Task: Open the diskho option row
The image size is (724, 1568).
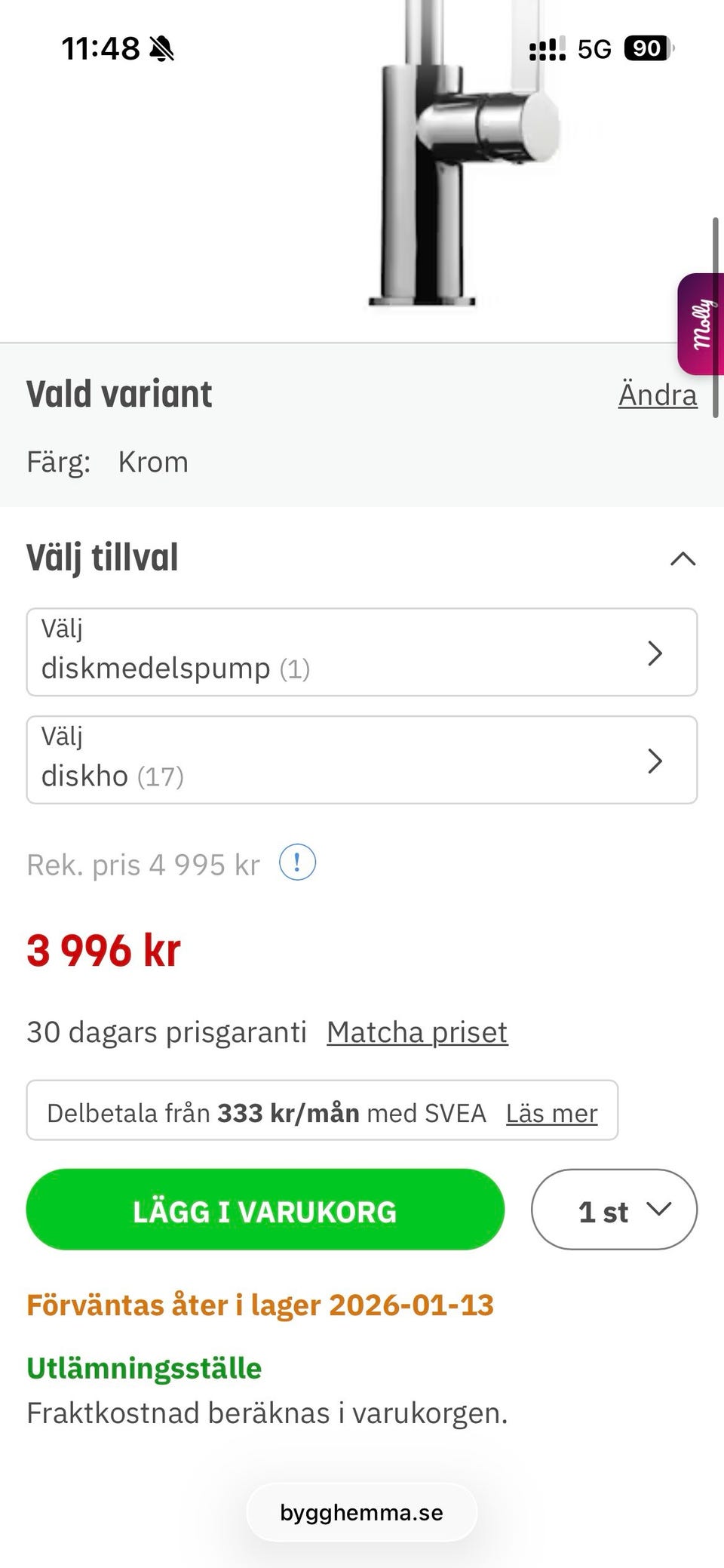Action: pos(362,760)
